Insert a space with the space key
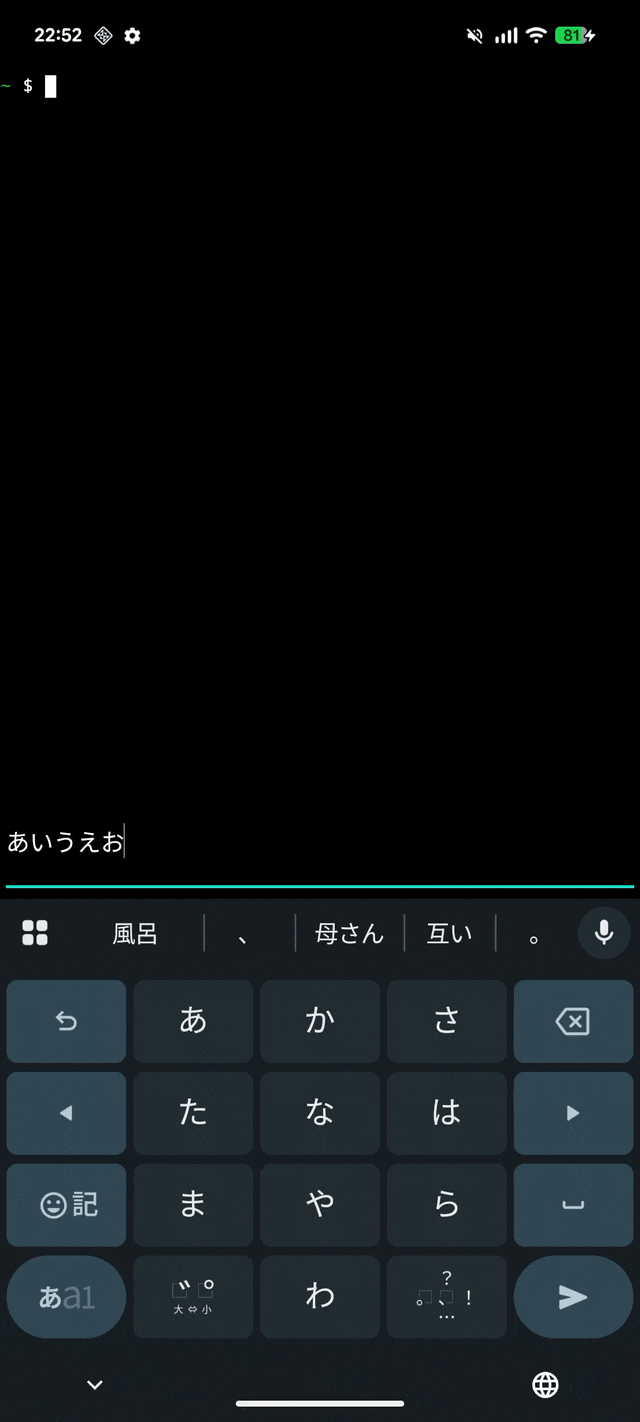The width and height of the screenshot is (640, 1422). (x=573, y=1205)
